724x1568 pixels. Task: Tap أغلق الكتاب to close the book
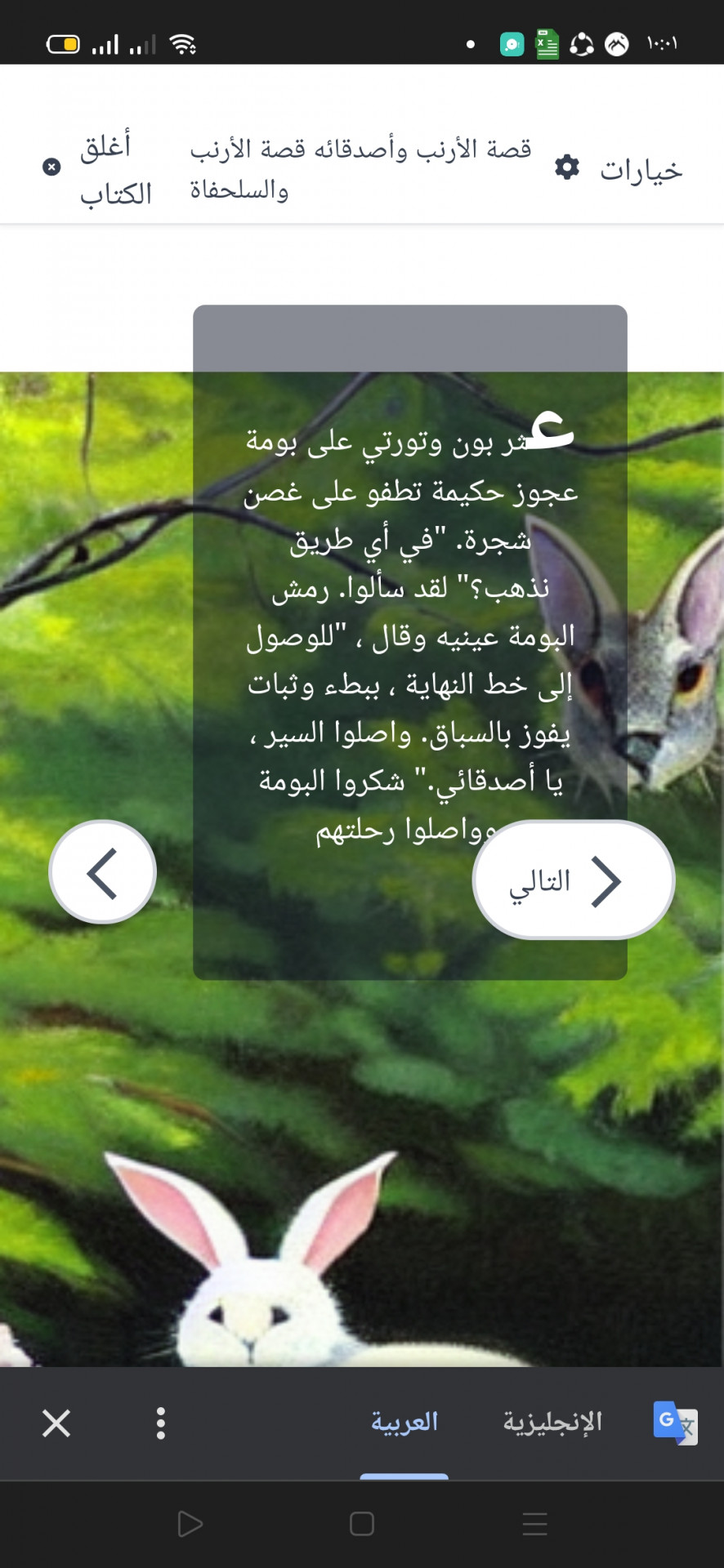point(98,169)
